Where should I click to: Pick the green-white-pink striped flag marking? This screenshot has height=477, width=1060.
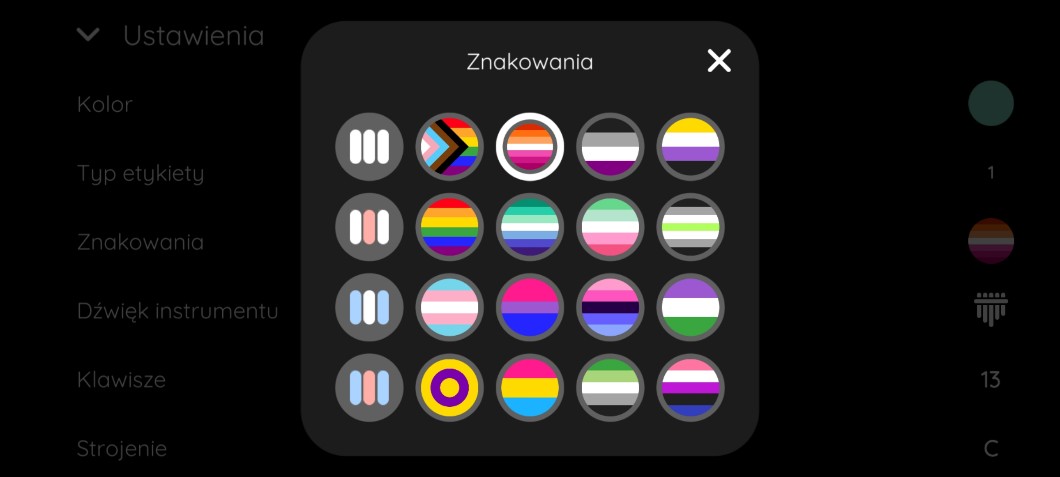tap(610, 227)
